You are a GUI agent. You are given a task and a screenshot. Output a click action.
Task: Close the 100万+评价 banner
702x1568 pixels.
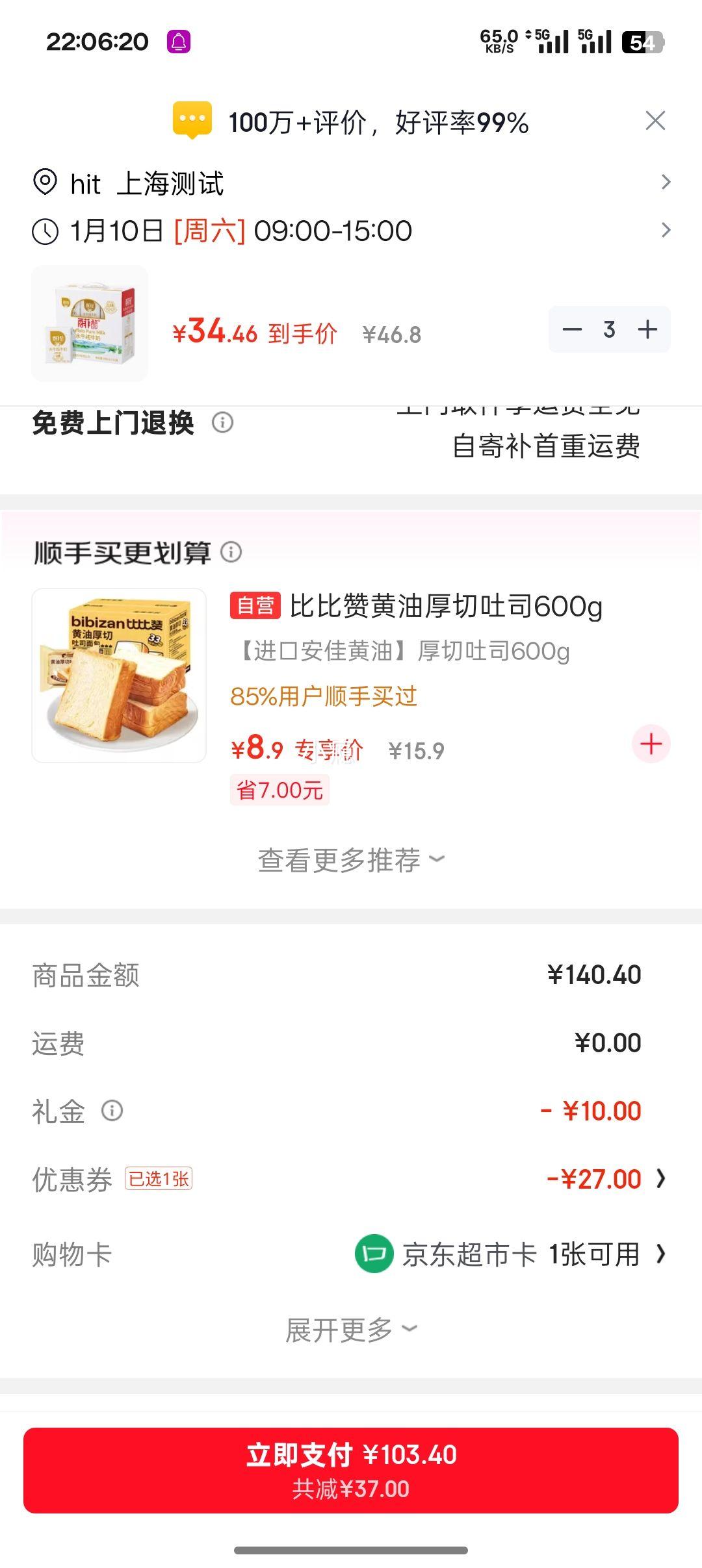point(656,120)
